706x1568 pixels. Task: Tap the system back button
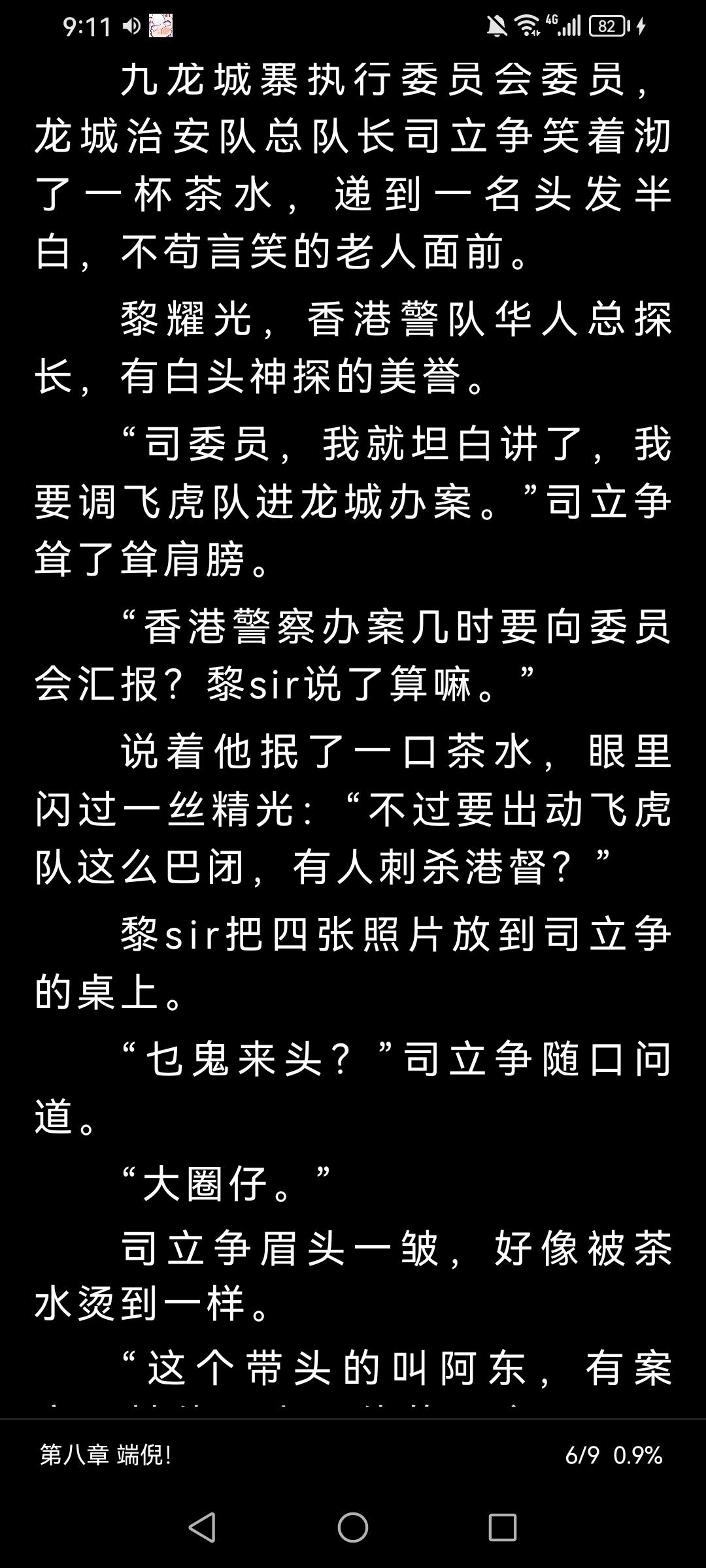pos(202,1527)
